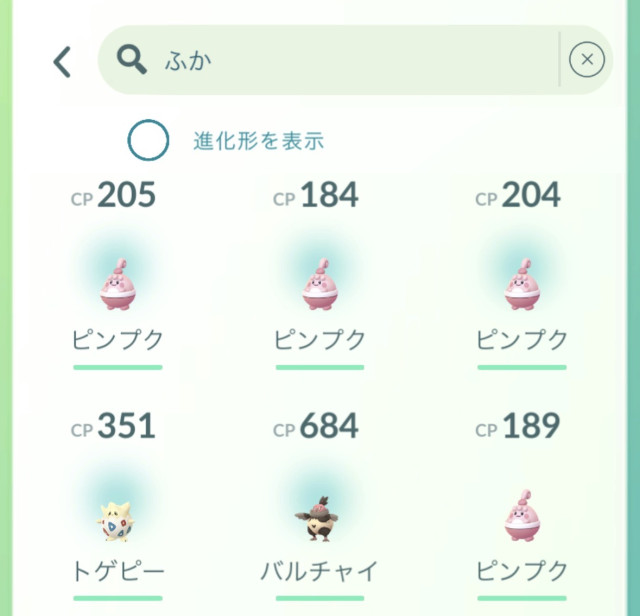View the ピンプク with CP 204
The image size is (640, 616).
point(521,282)
